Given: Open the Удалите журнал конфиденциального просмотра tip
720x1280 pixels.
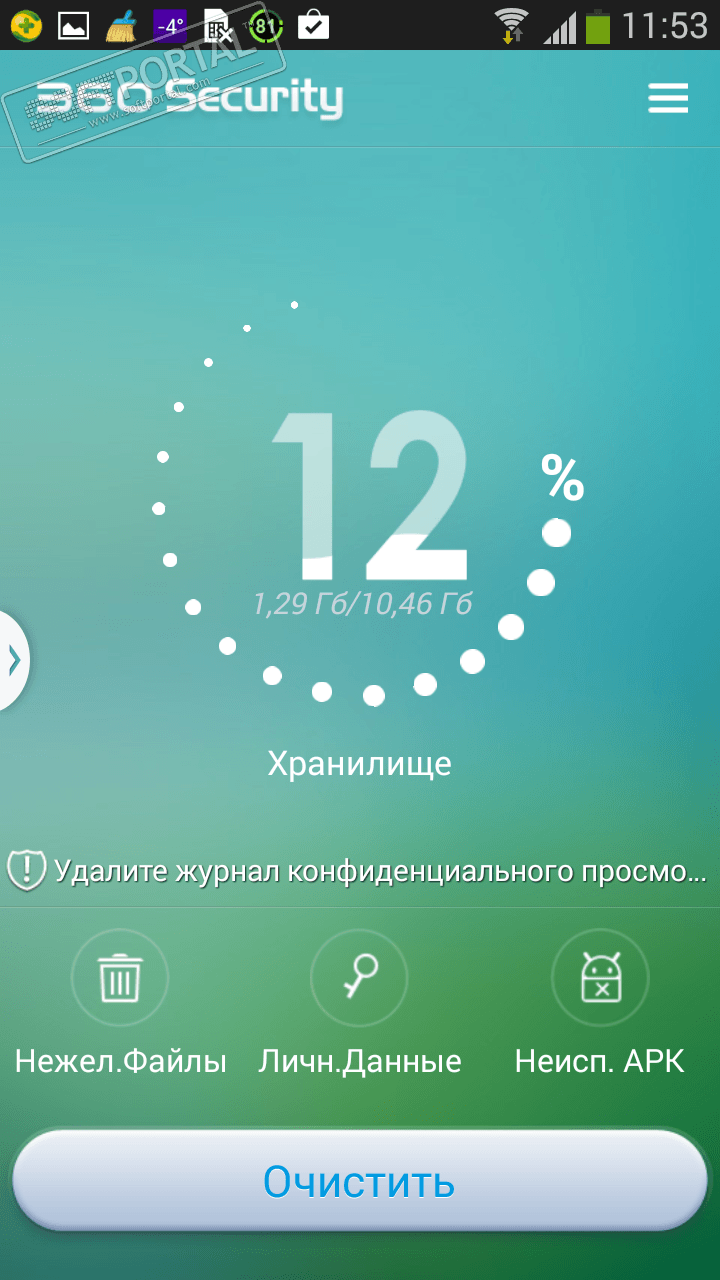Looking at the screenshot, I should (358, 871).
